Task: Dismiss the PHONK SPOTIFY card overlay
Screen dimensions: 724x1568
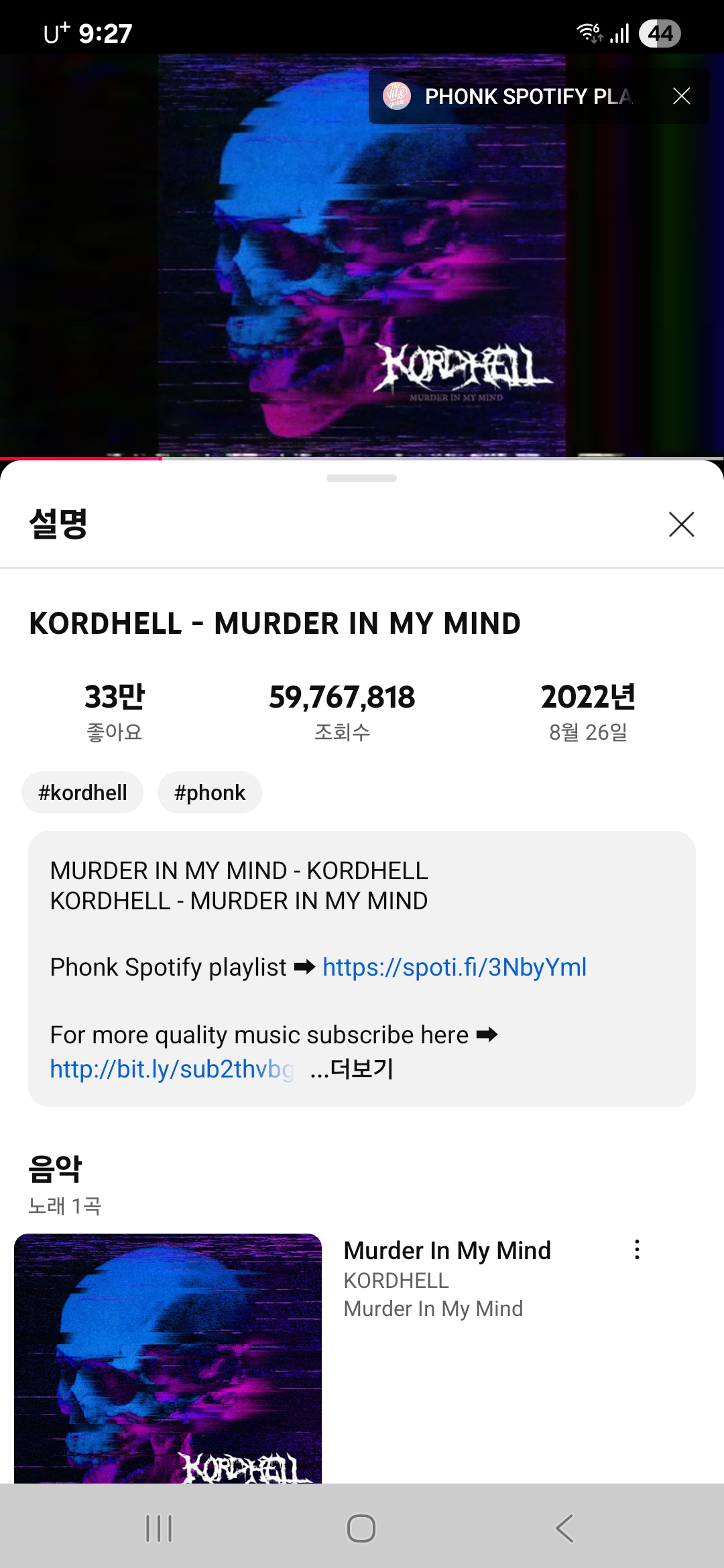Action: click(x=681, y=96)
